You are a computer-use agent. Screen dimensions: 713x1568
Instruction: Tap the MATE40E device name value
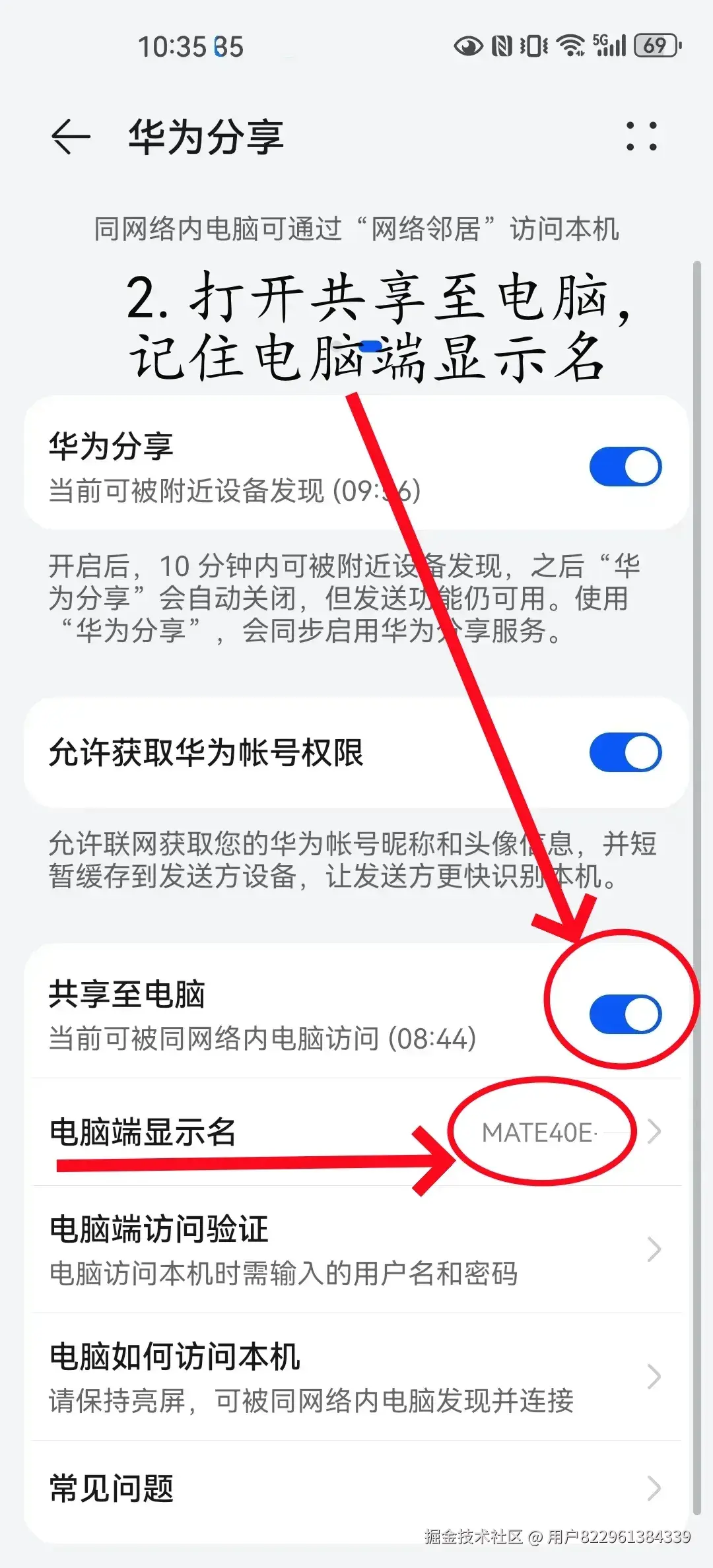pos(543,1130)
